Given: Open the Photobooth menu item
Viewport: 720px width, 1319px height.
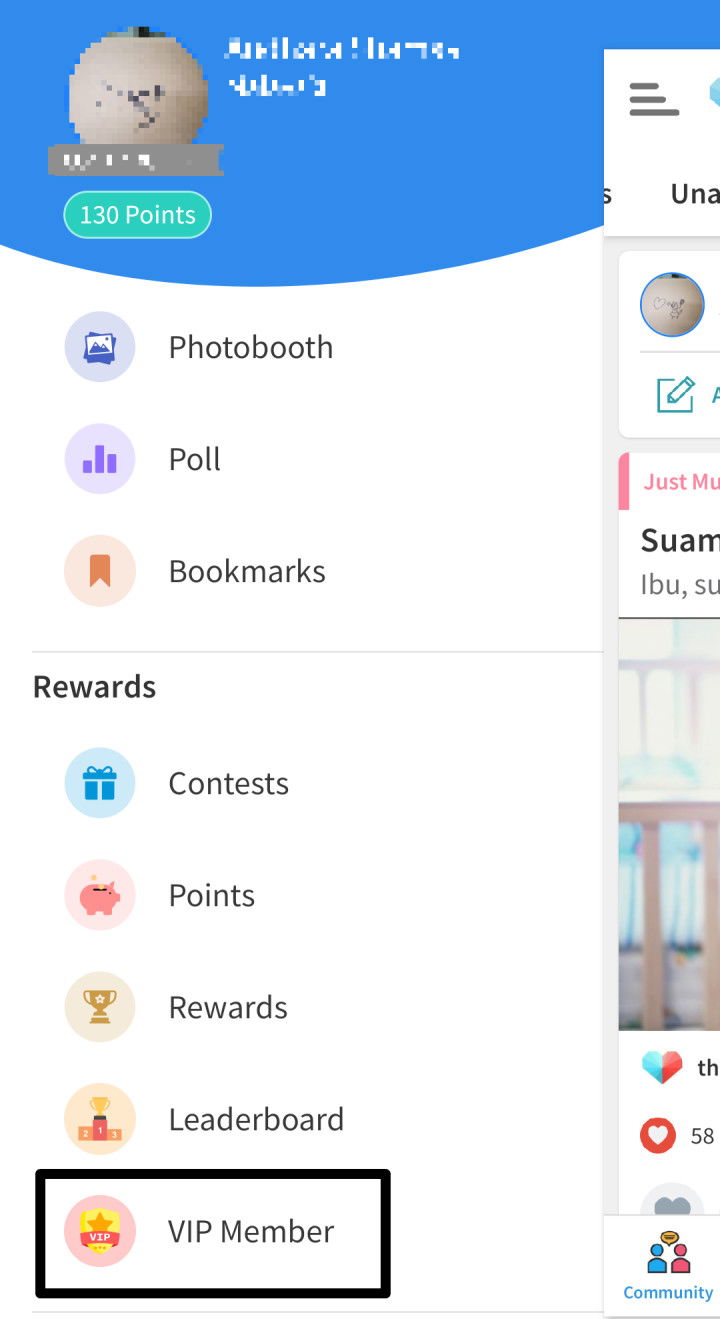Looking at the screenshot, I should click(x=250, y=347).
